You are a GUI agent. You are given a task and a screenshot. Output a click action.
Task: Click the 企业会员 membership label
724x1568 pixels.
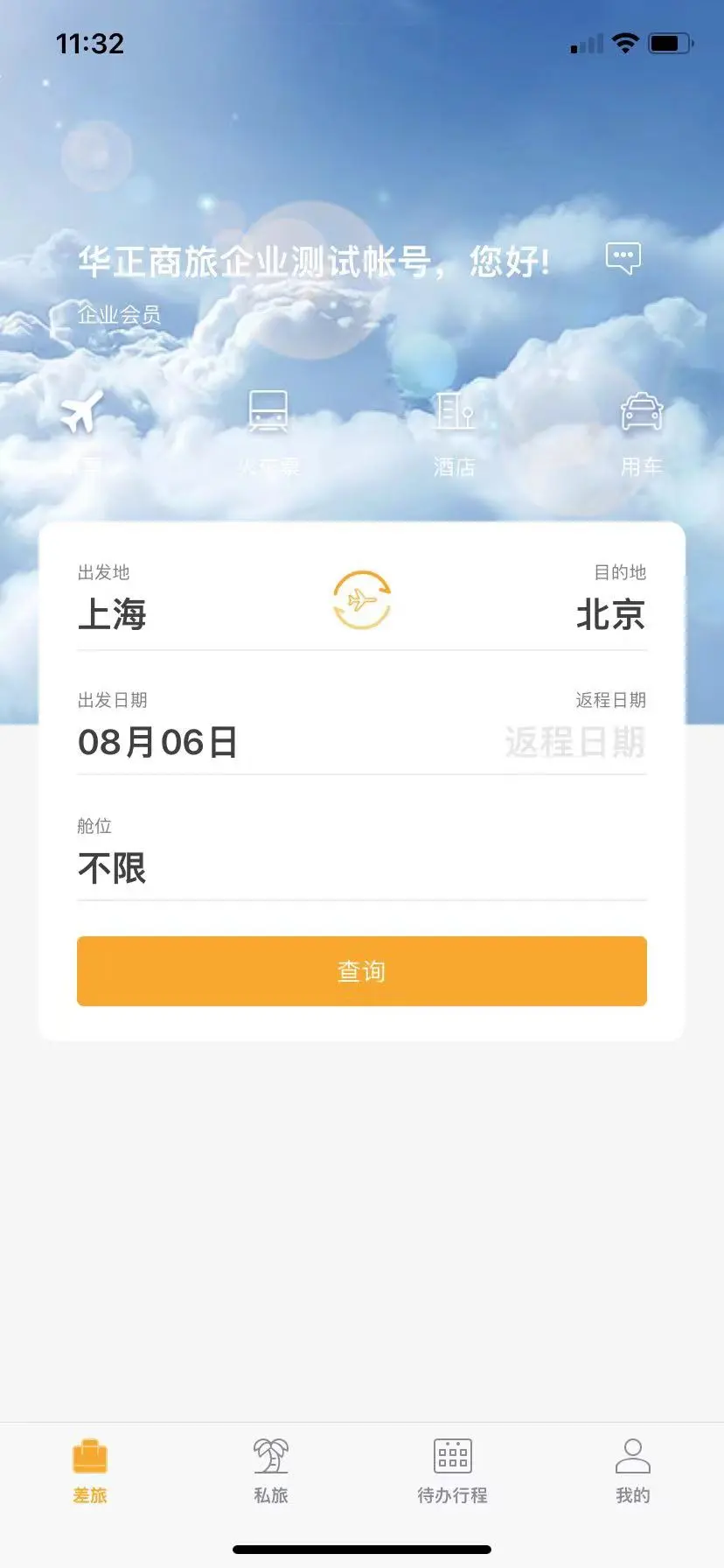[116, 316]
